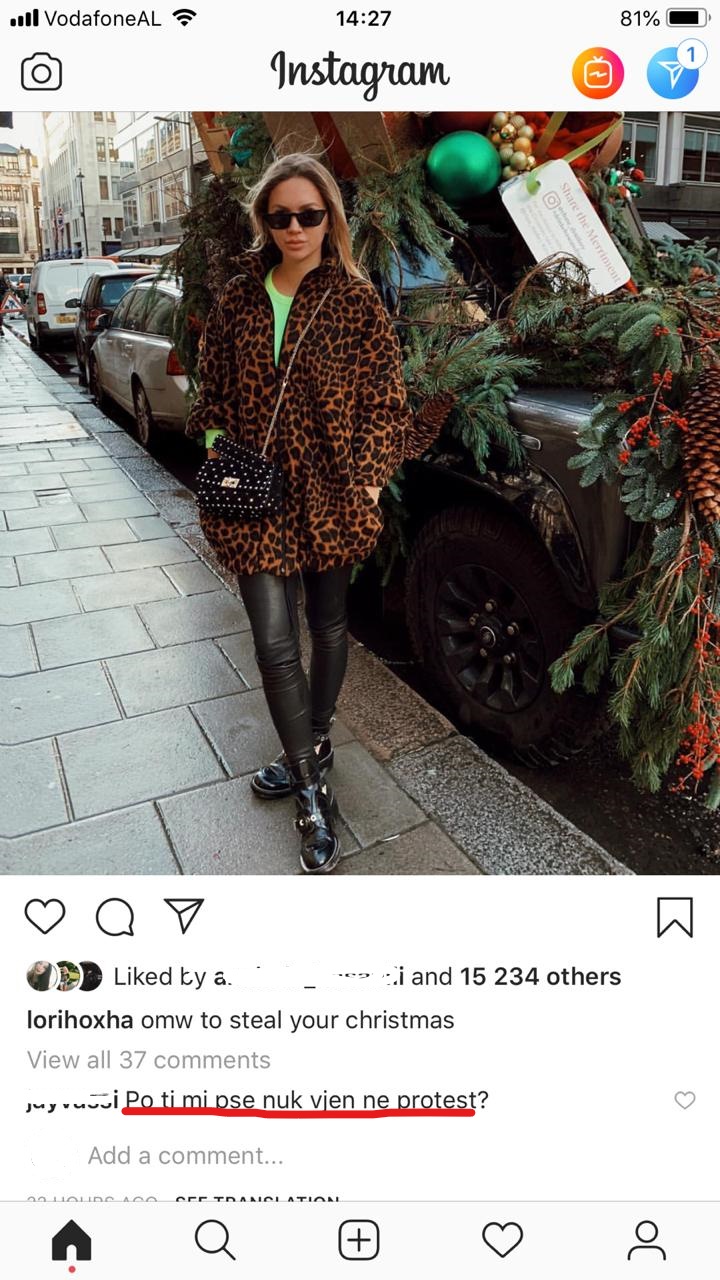
Task: Open the camera from the top bar
Action: click(41, 73)
